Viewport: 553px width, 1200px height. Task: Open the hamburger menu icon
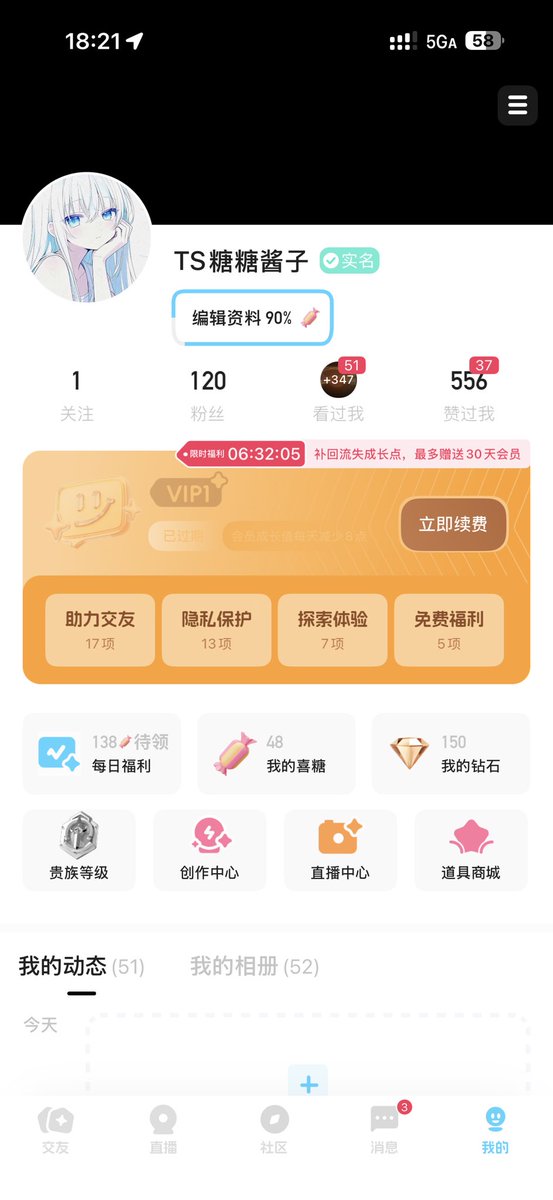click(x=517, y=106)
